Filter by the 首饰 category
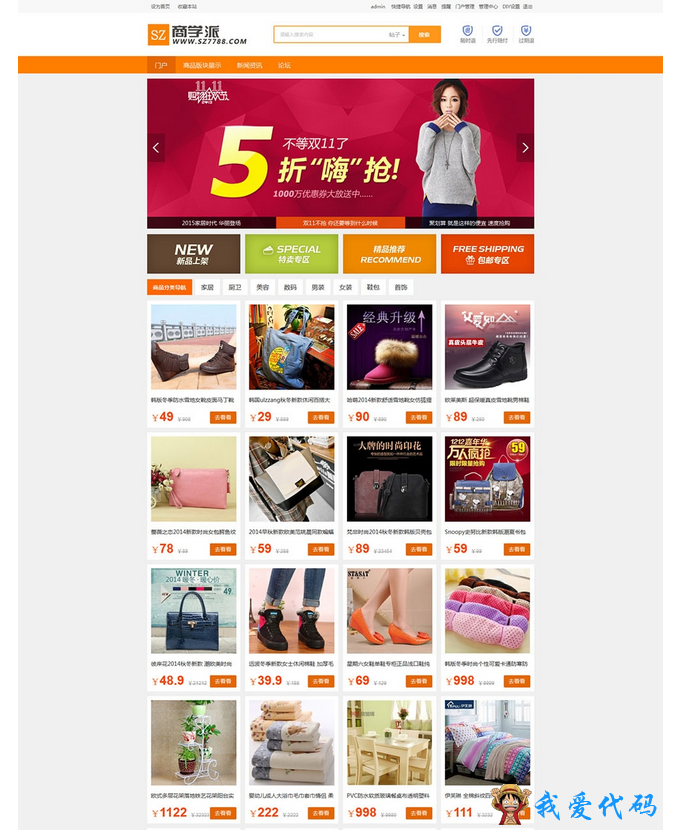The width and height of the screenshot is (674, 830). (400, 287)
